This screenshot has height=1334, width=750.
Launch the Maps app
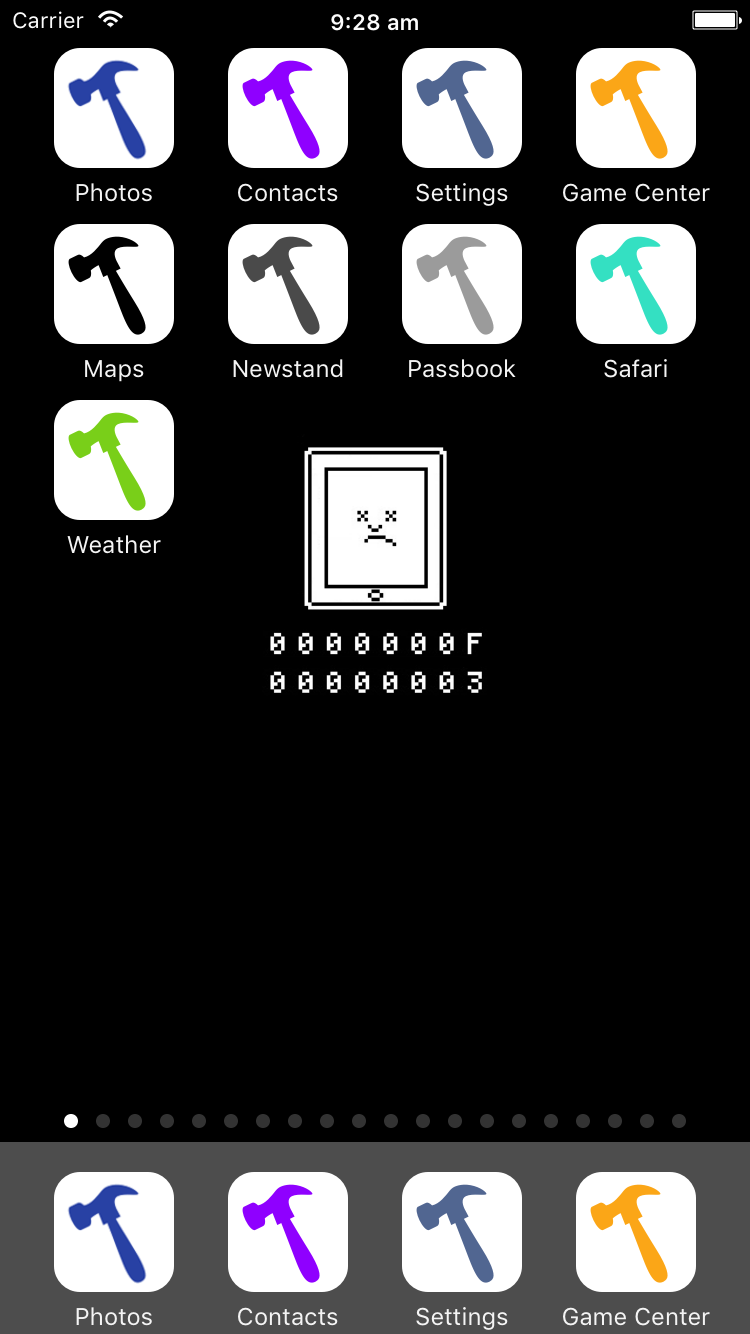pyautogui.click(x=114, y=284)
